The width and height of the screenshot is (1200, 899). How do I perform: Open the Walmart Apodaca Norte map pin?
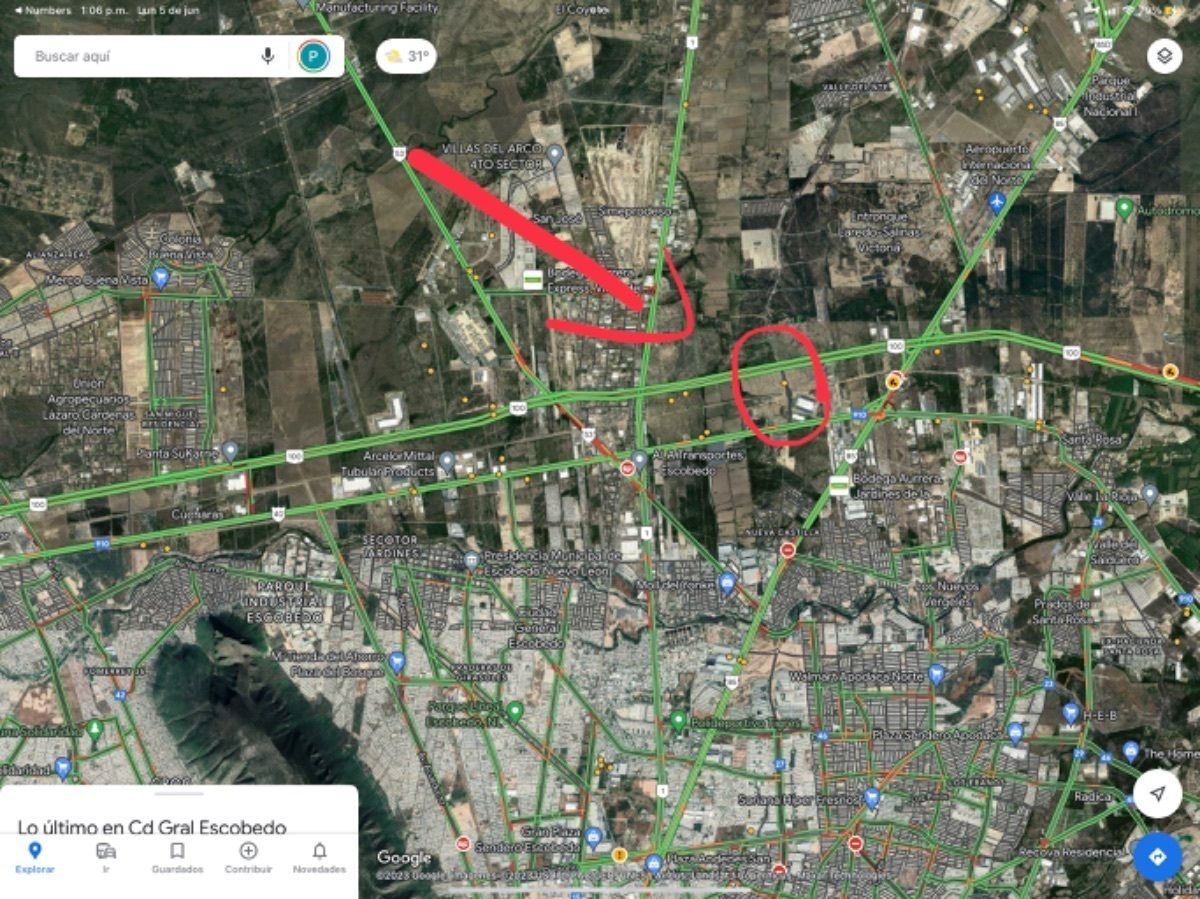(x=937, y=674)
